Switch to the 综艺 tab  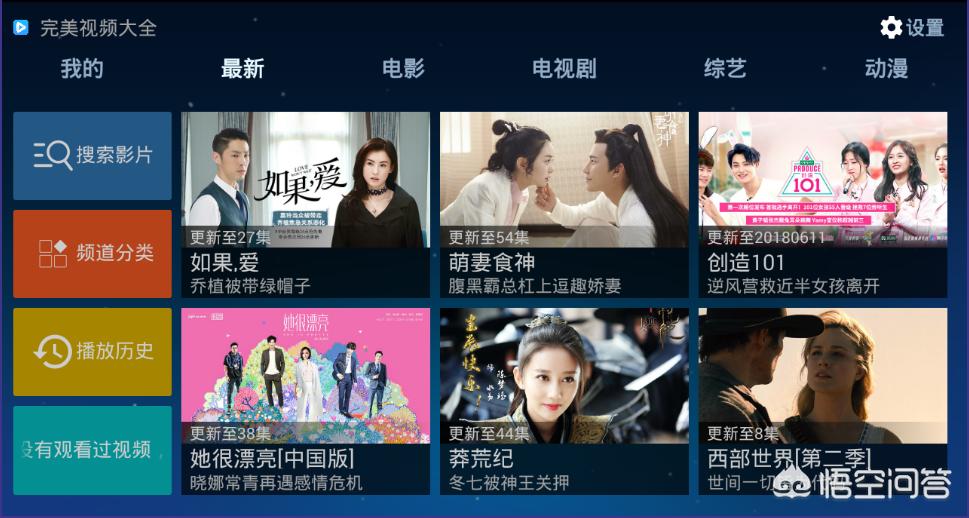pos(725,69)
